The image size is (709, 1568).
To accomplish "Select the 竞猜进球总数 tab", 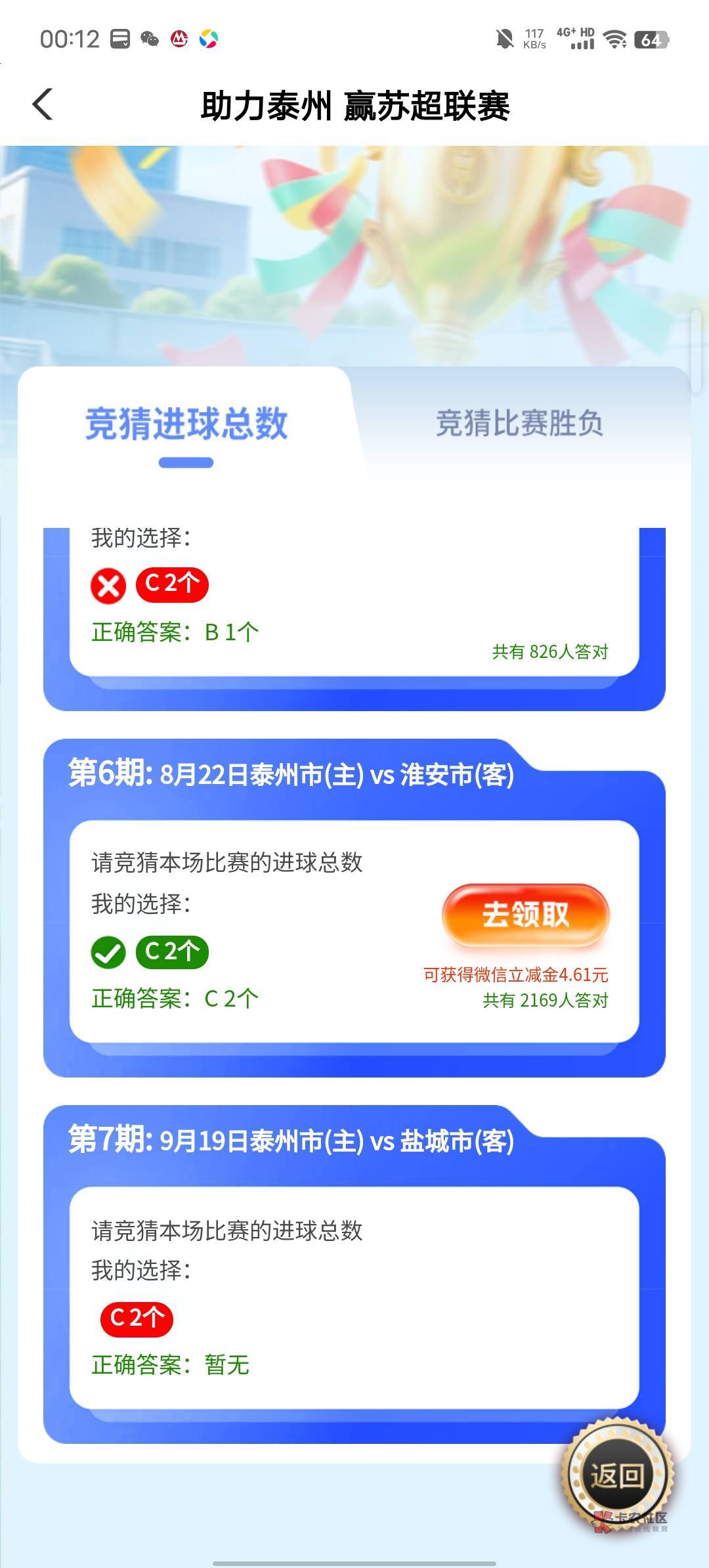I will (x=186, y=424).
